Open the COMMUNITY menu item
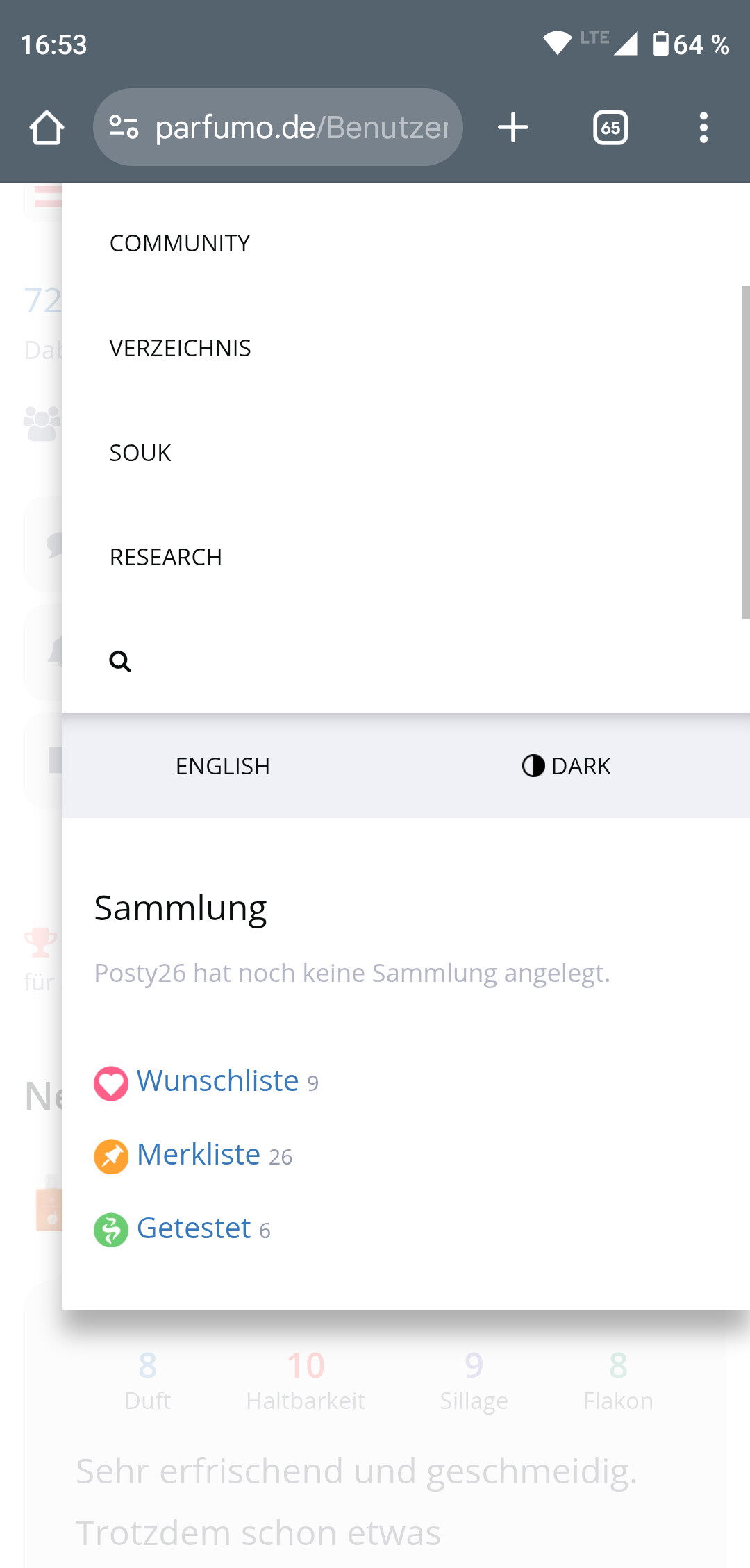Screen dimensions: 750x1568 (x=180, y=244)
